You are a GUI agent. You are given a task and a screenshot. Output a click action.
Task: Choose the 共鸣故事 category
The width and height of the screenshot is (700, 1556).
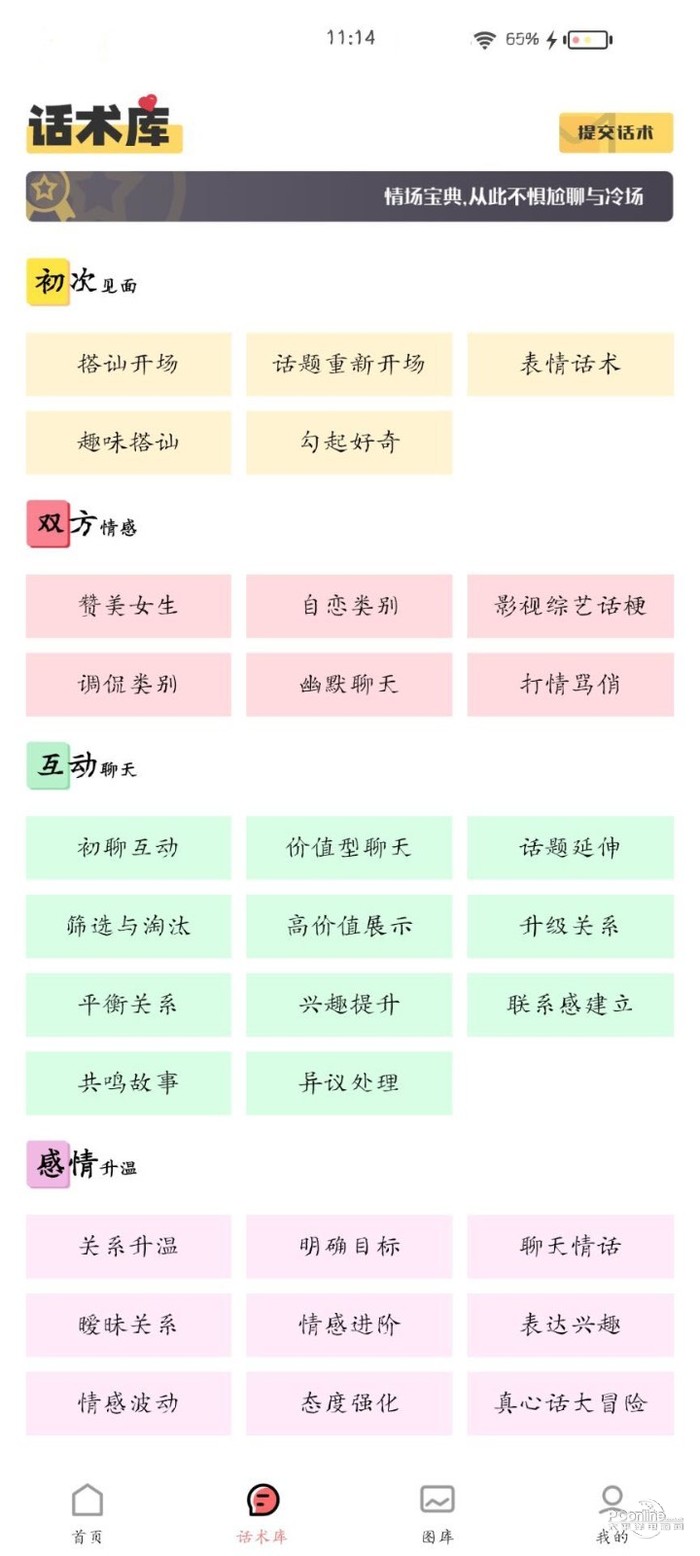(x=128, y=1083)
